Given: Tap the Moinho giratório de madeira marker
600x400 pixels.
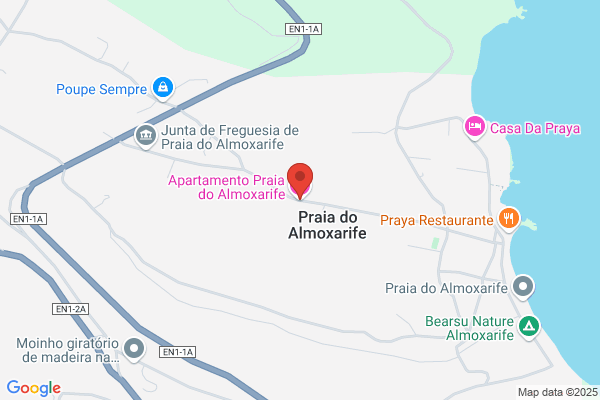Looking at the screenshot, I should pyautogui.click(x=134, y=350).
